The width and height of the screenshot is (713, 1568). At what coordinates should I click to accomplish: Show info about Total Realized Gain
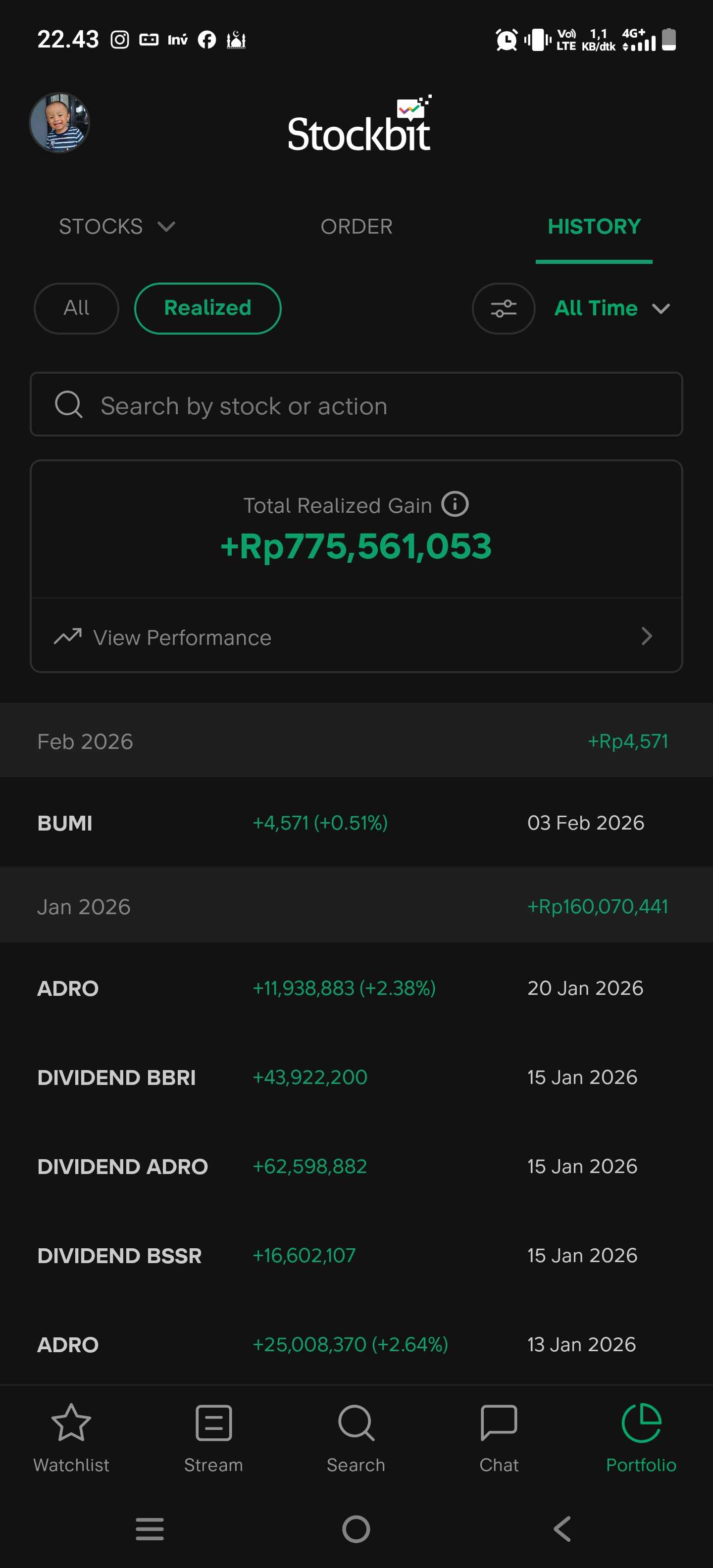pyautogui.click(x=455, y=504)
